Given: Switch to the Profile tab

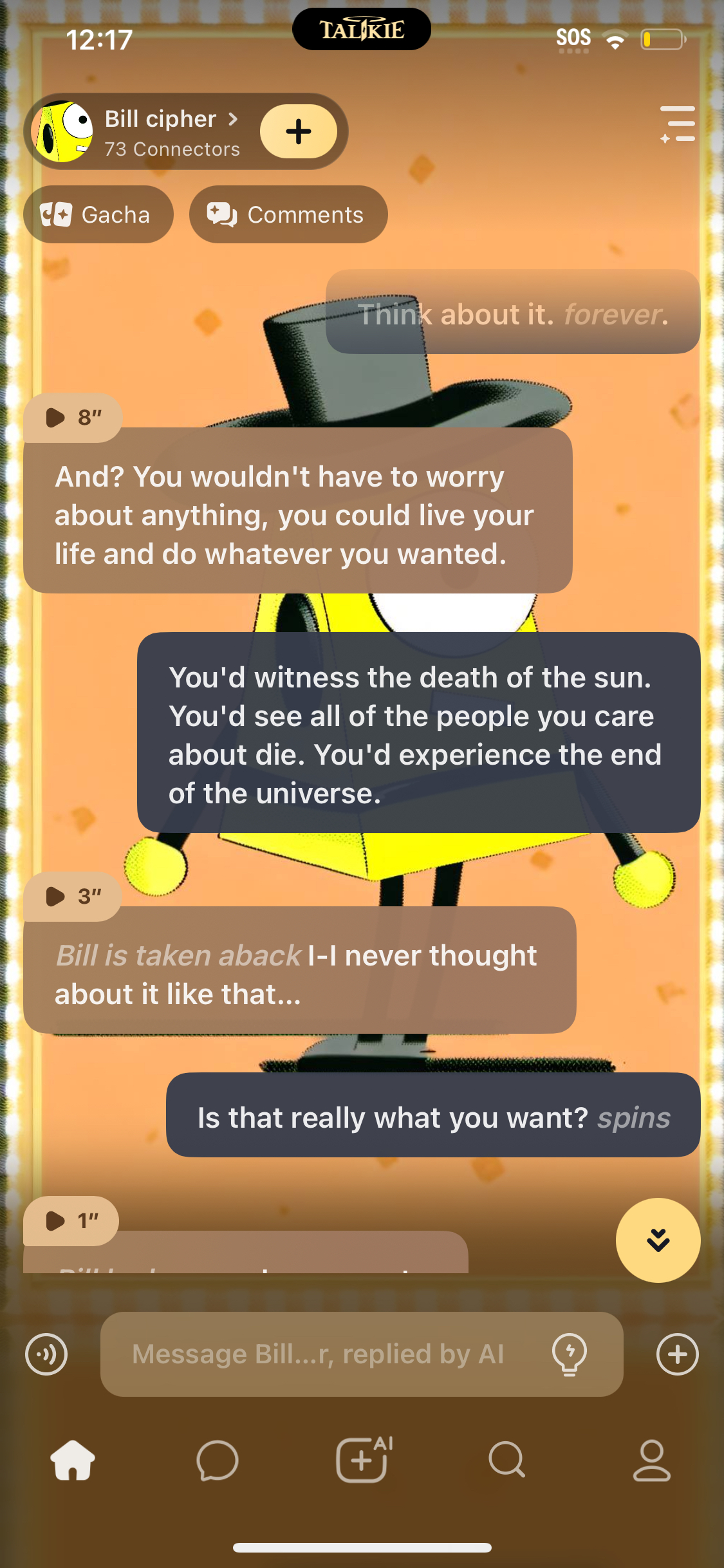Looking at the screenshot, I should point(651,1460).
